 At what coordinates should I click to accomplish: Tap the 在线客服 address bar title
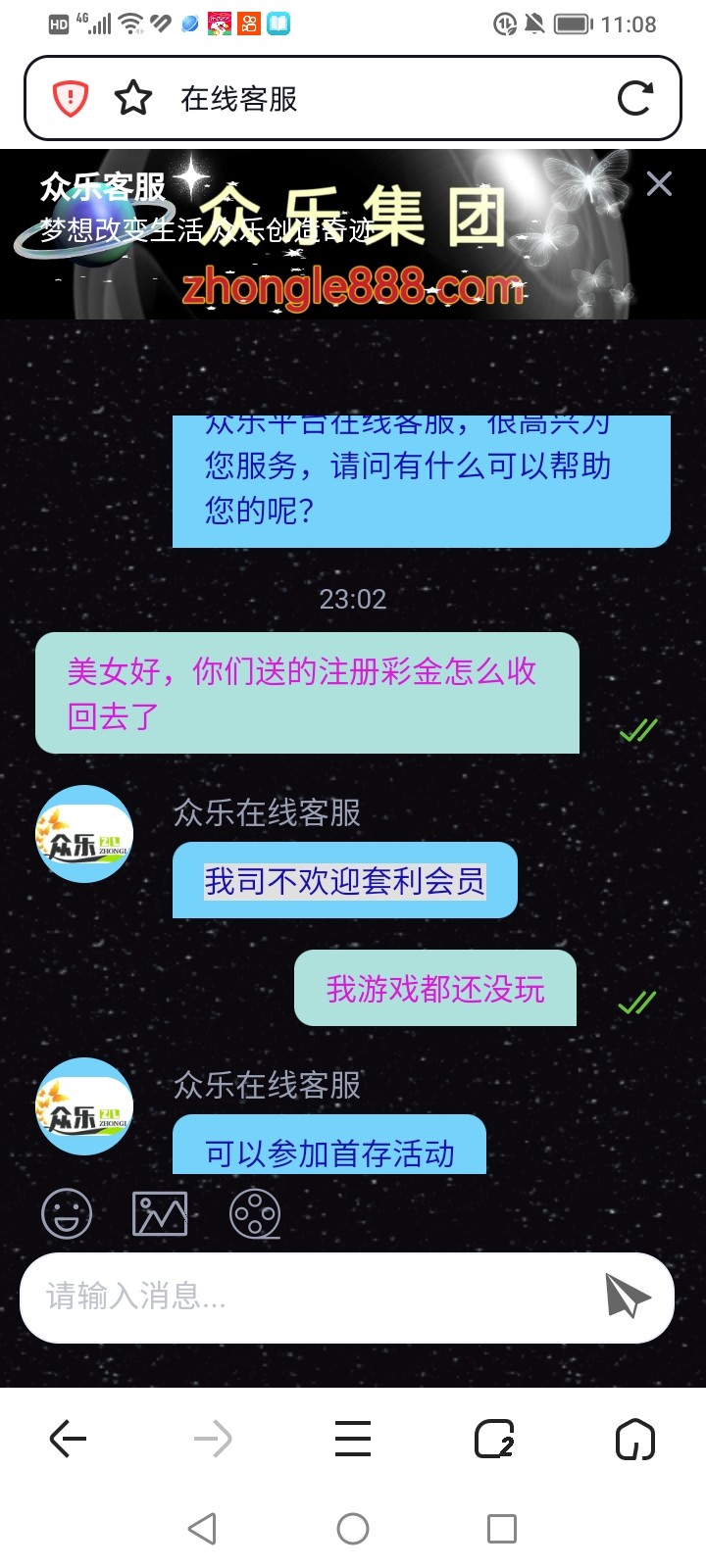(x=238, y=99)
